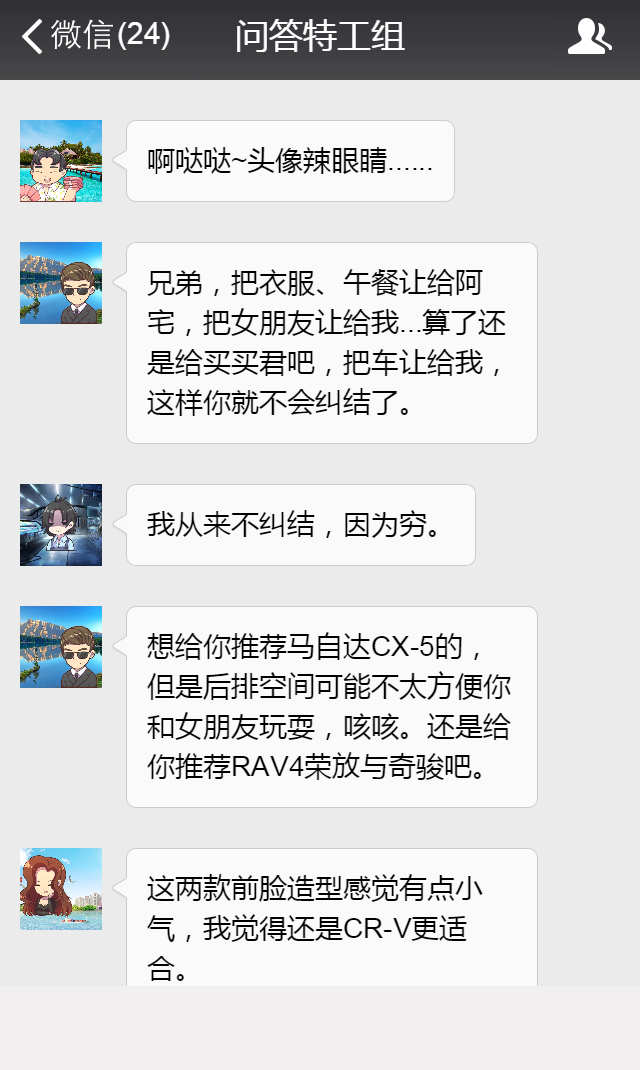Go back to the 微信 chat list
The image size is (640, 1070).
pos(95,37)
